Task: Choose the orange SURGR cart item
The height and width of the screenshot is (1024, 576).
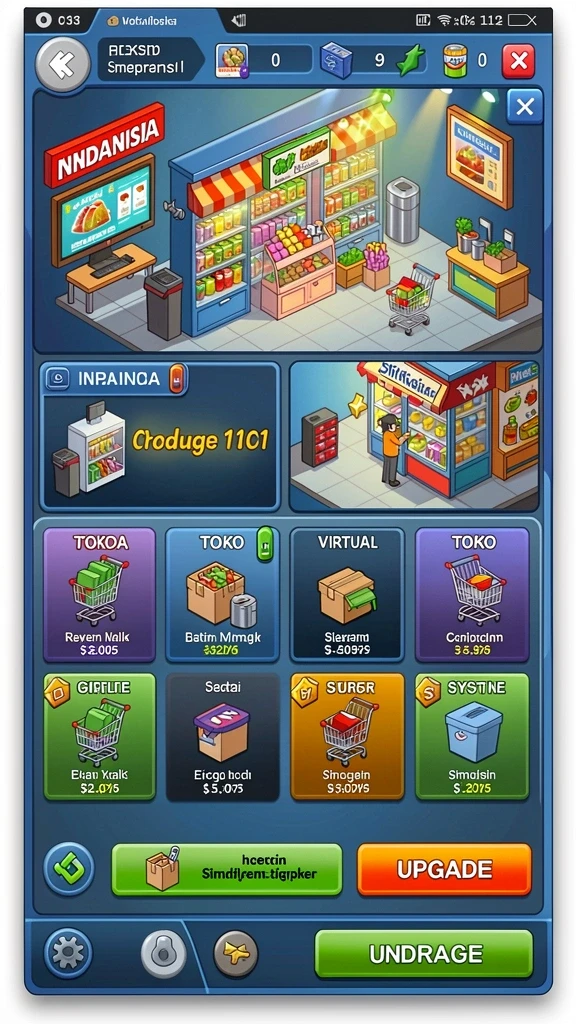Action: pos(347,737)
